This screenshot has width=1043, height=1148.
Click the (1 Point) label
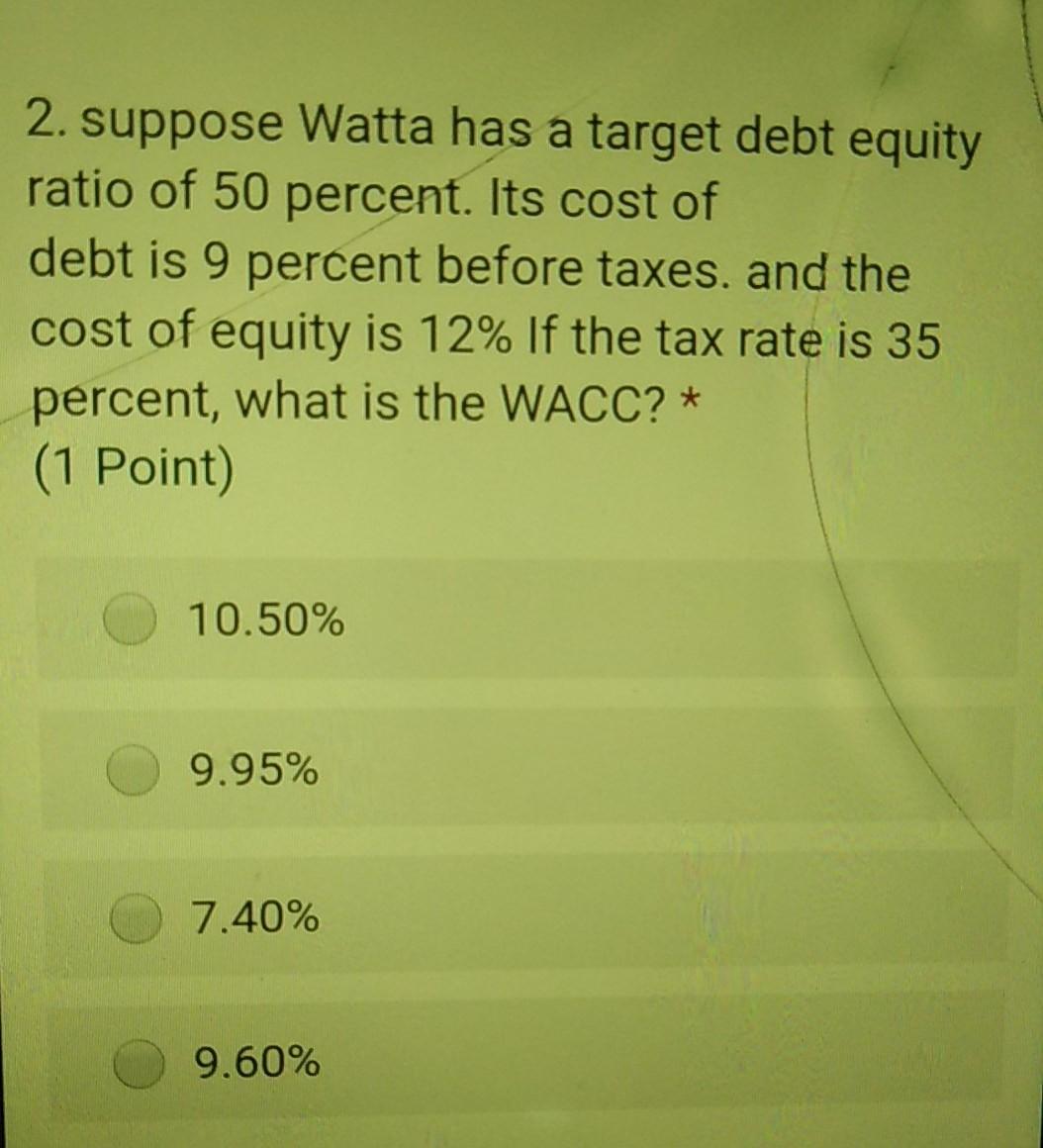coord(130,467)
